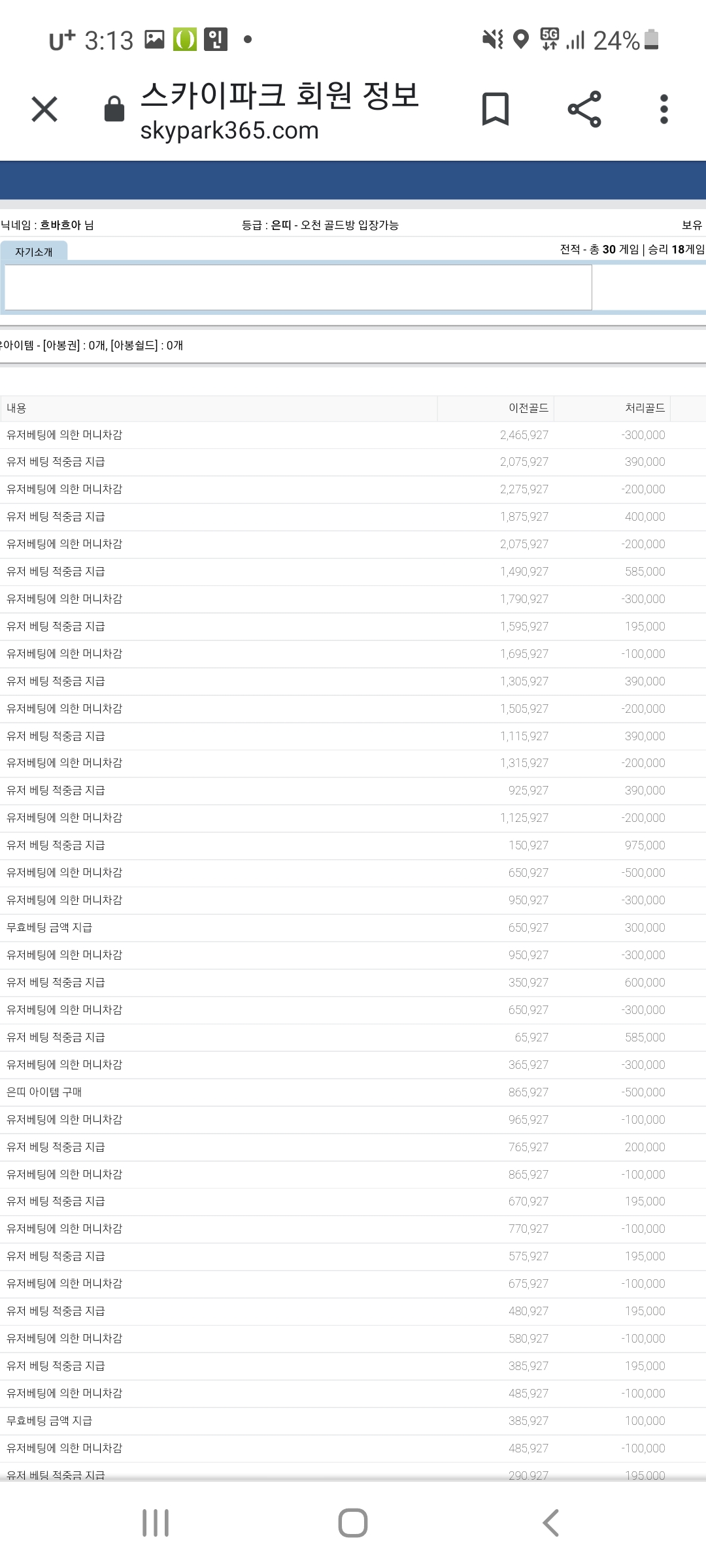Select the 자기소개 tab
Image resolution: width=706 pixels, height=1568 pixels.
click(34, 252)
